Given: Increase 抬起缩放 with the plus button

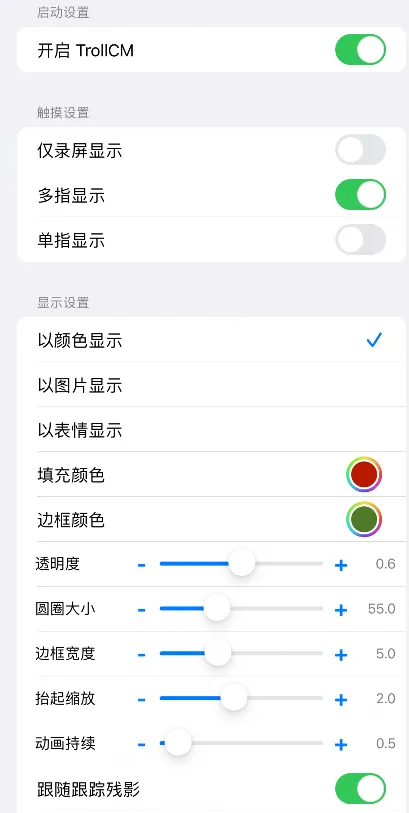Looking at the screenshot, I should pos(341,700).
